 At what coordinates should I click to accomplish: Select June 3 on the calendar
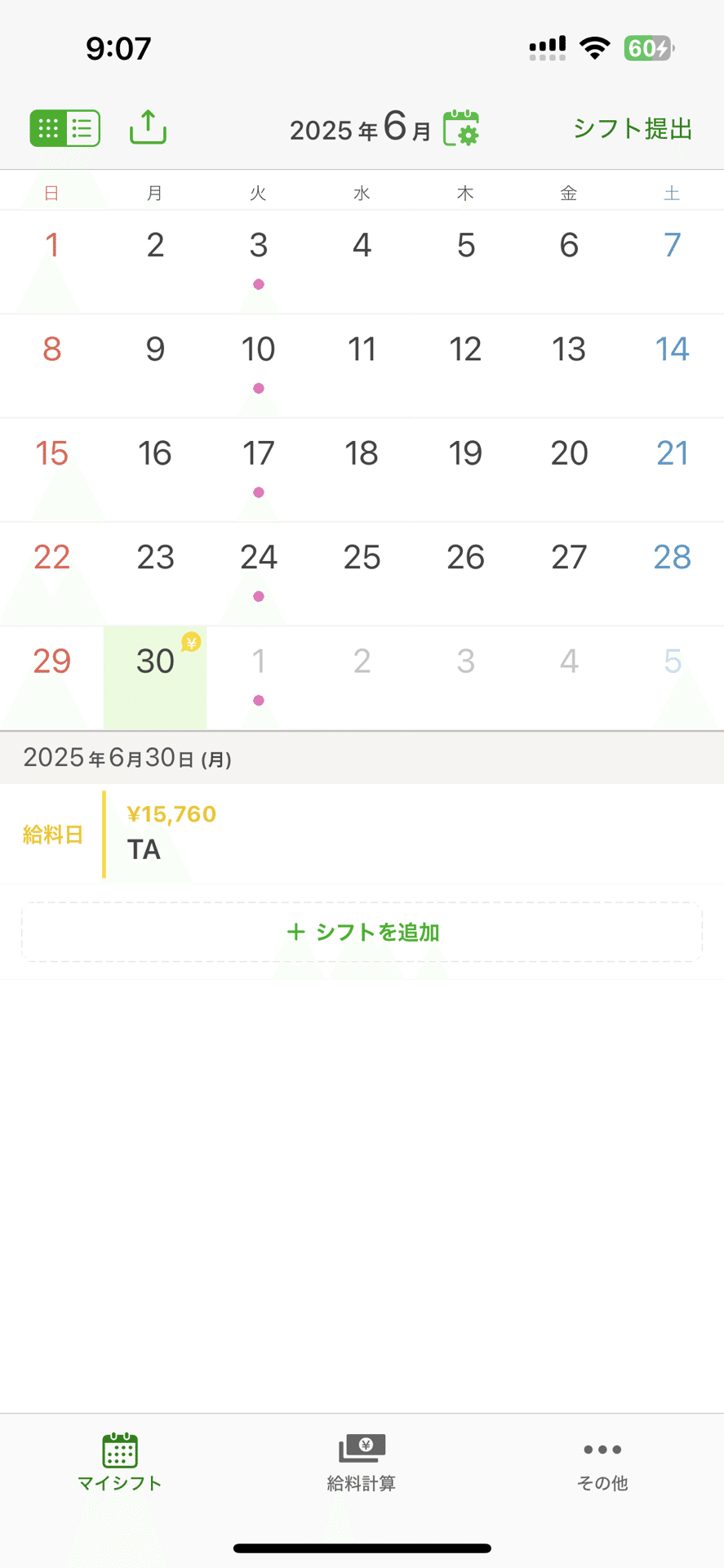point(259,261)
